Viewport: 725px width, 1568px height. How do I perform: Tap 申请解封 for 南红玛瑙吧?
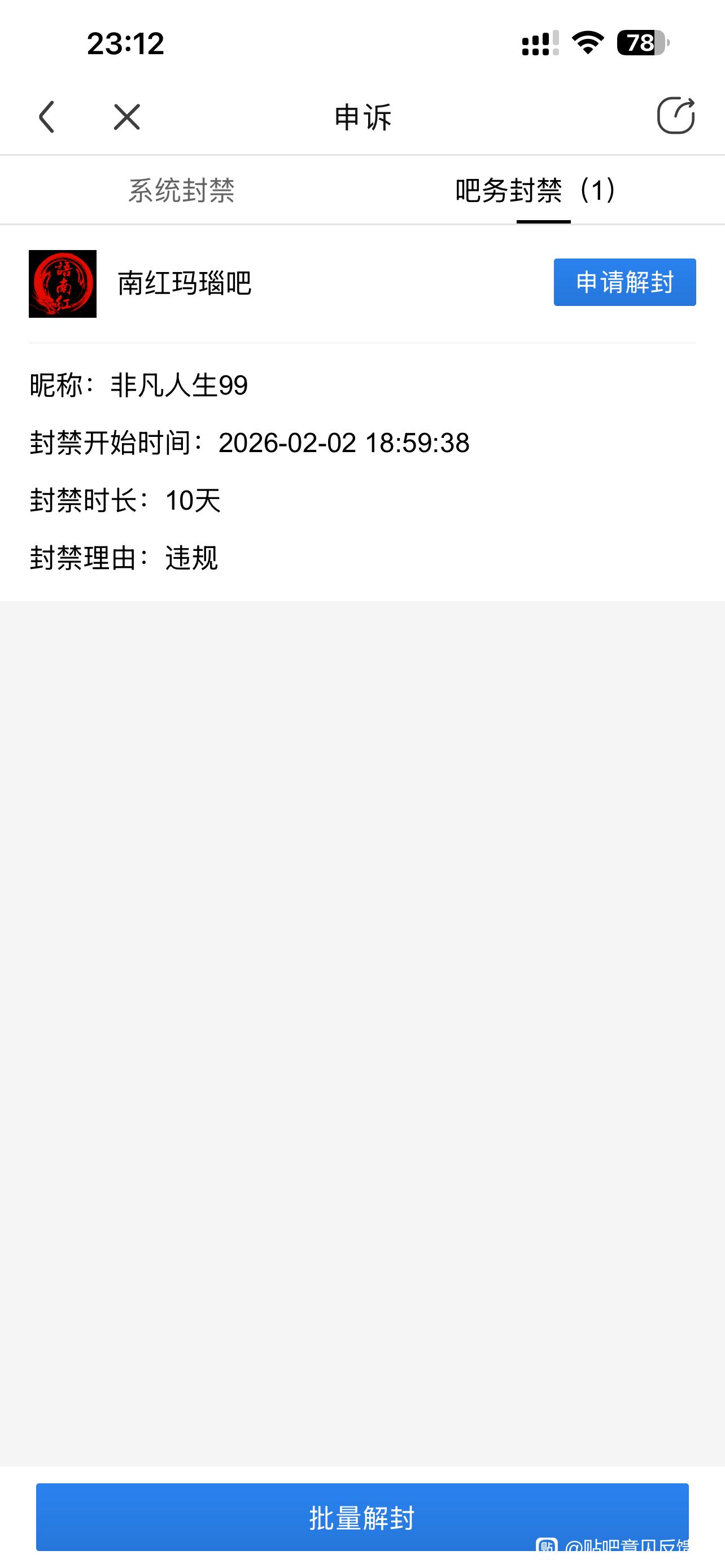624,282
